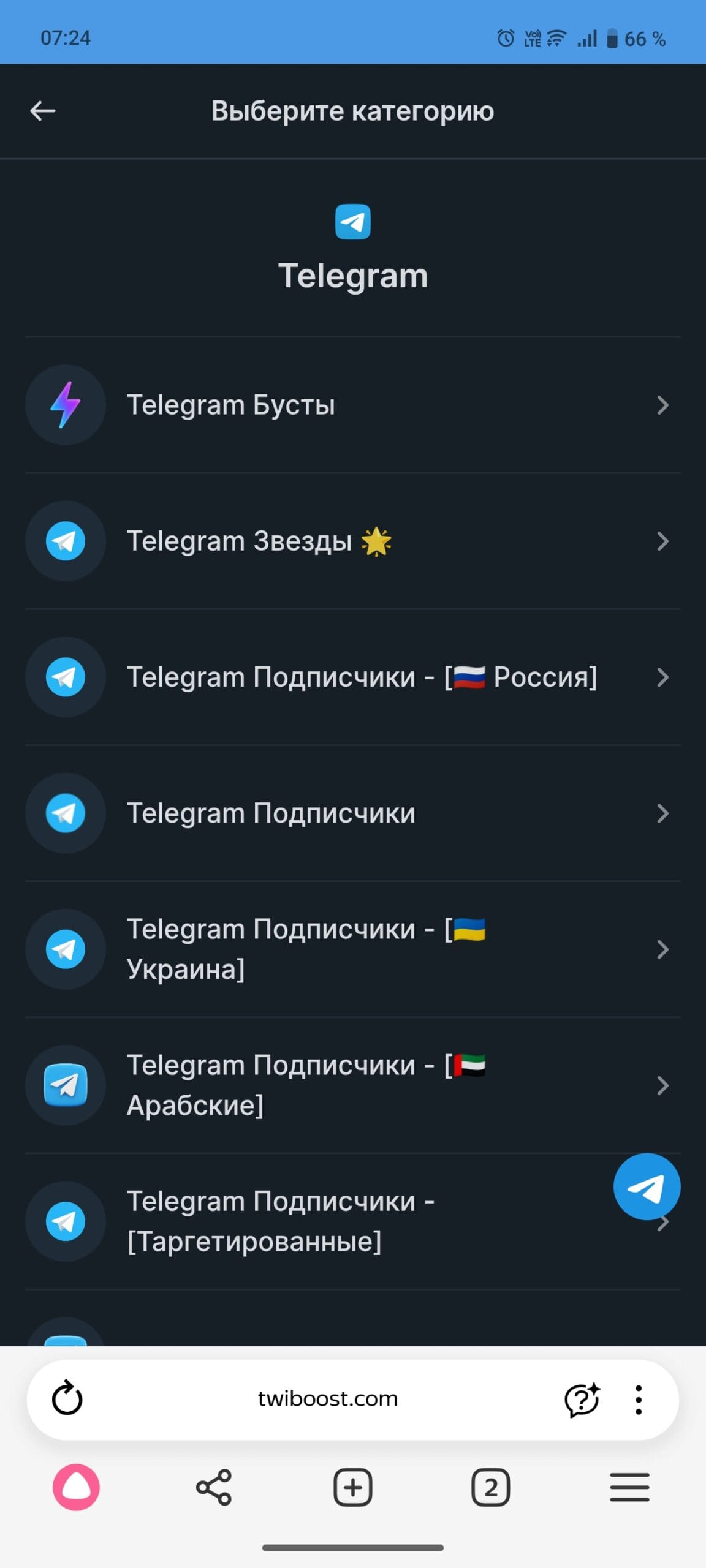The height and width of the screenshot is (1568, 706).
Task: Open the browser hamburger menu
Action: click(x=629, y=1487)
